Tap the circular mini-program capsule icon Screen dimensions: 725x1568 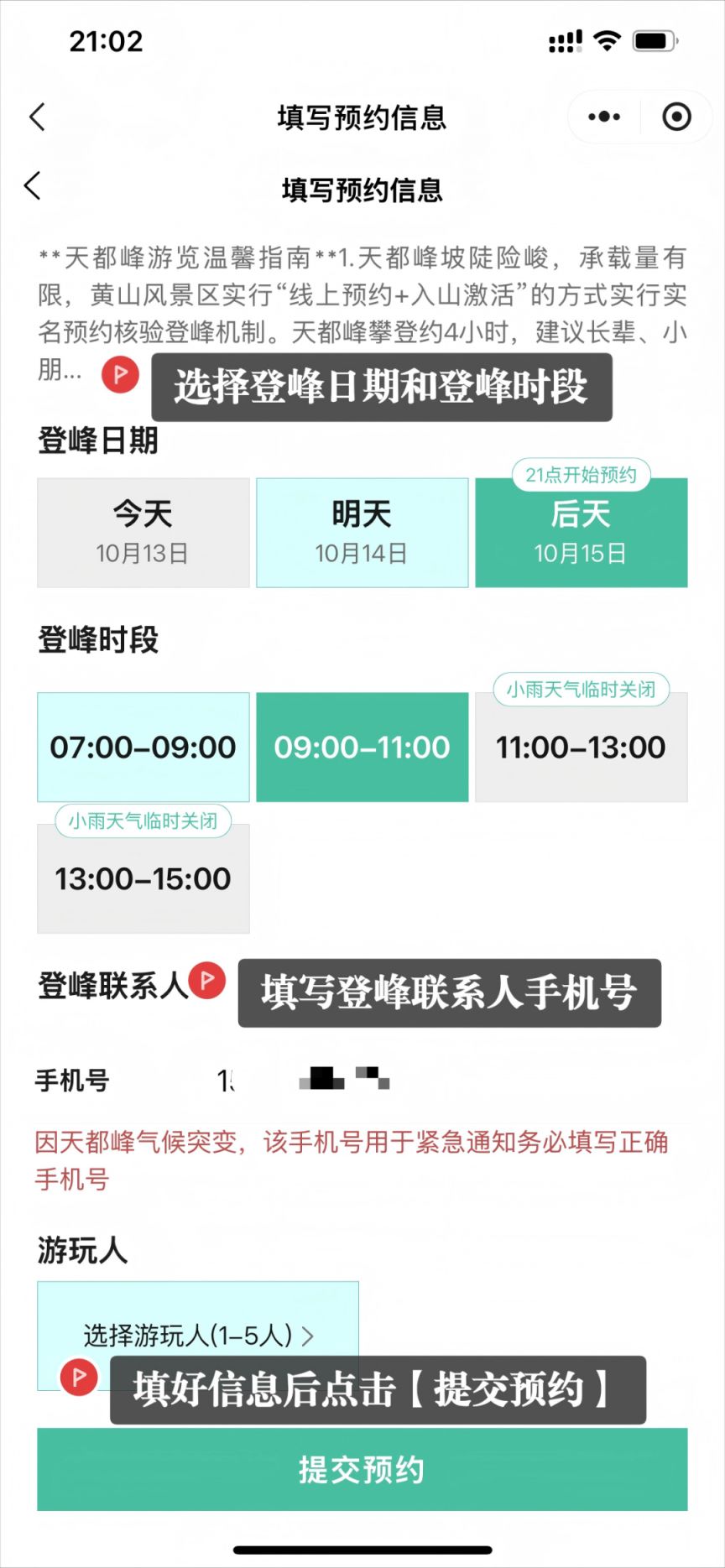click(x=675, y=117)
